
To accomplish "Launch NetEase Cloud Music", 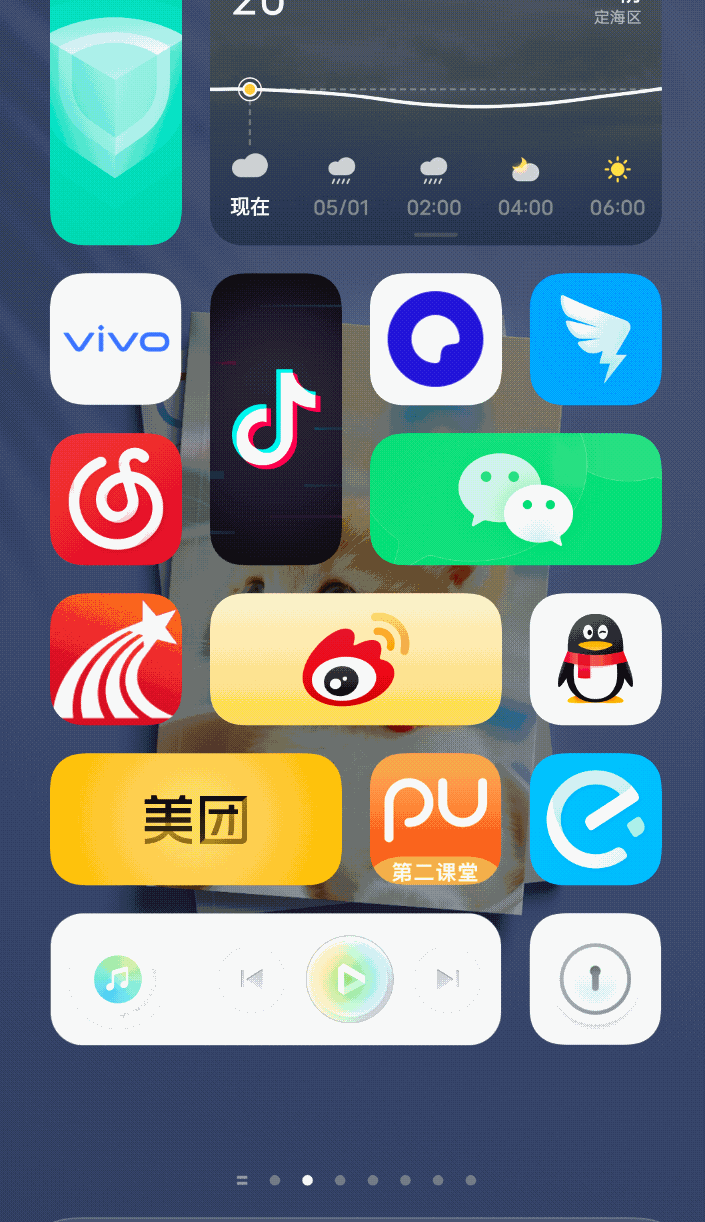I will tap(116, 499).
